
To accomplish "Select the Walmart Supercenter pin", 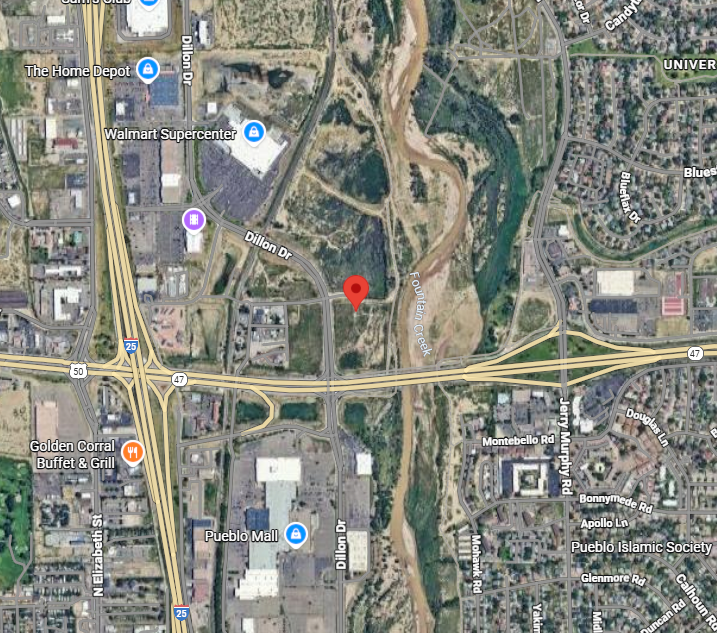I will coord(254,132).
